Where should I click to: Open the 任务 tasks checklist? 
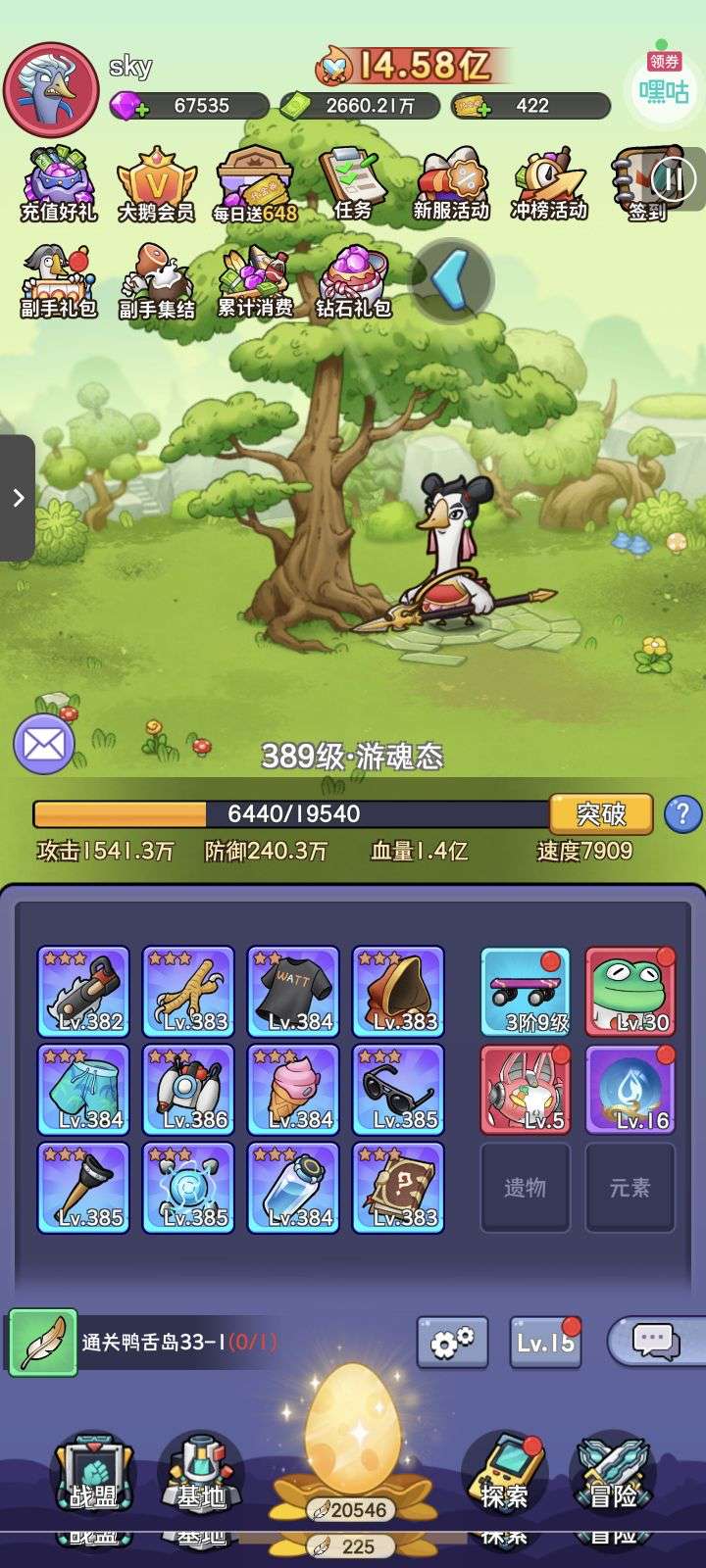pos(353,184)
